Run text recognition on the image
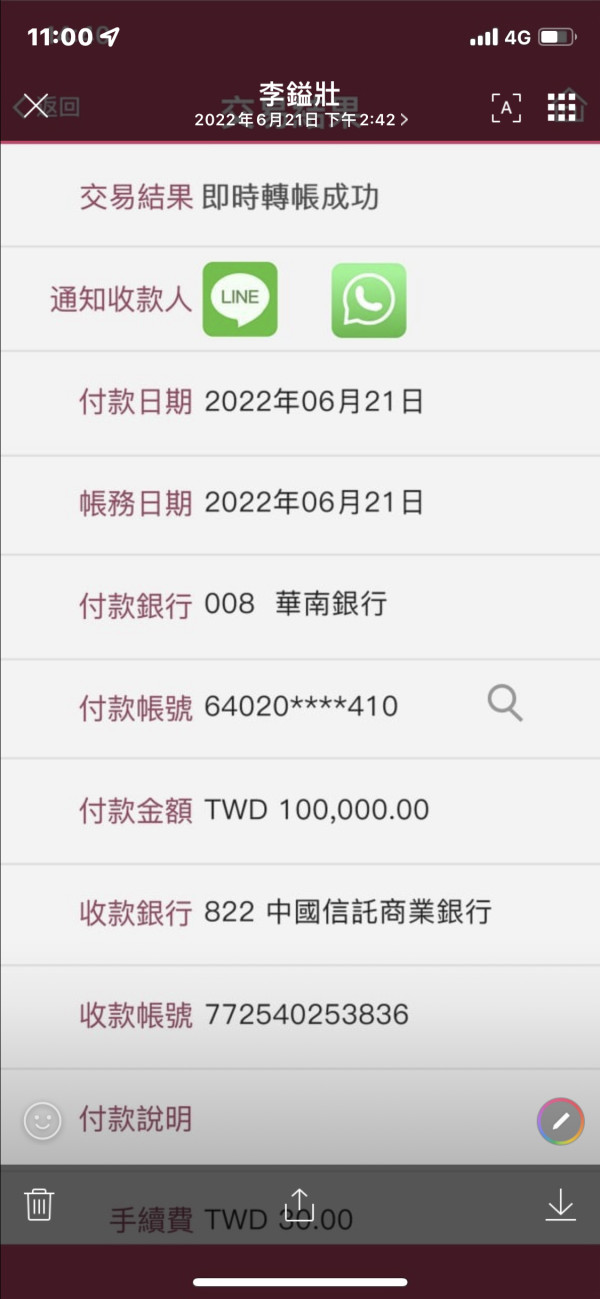The image size is (600, 1299). (x=506, y=107)
